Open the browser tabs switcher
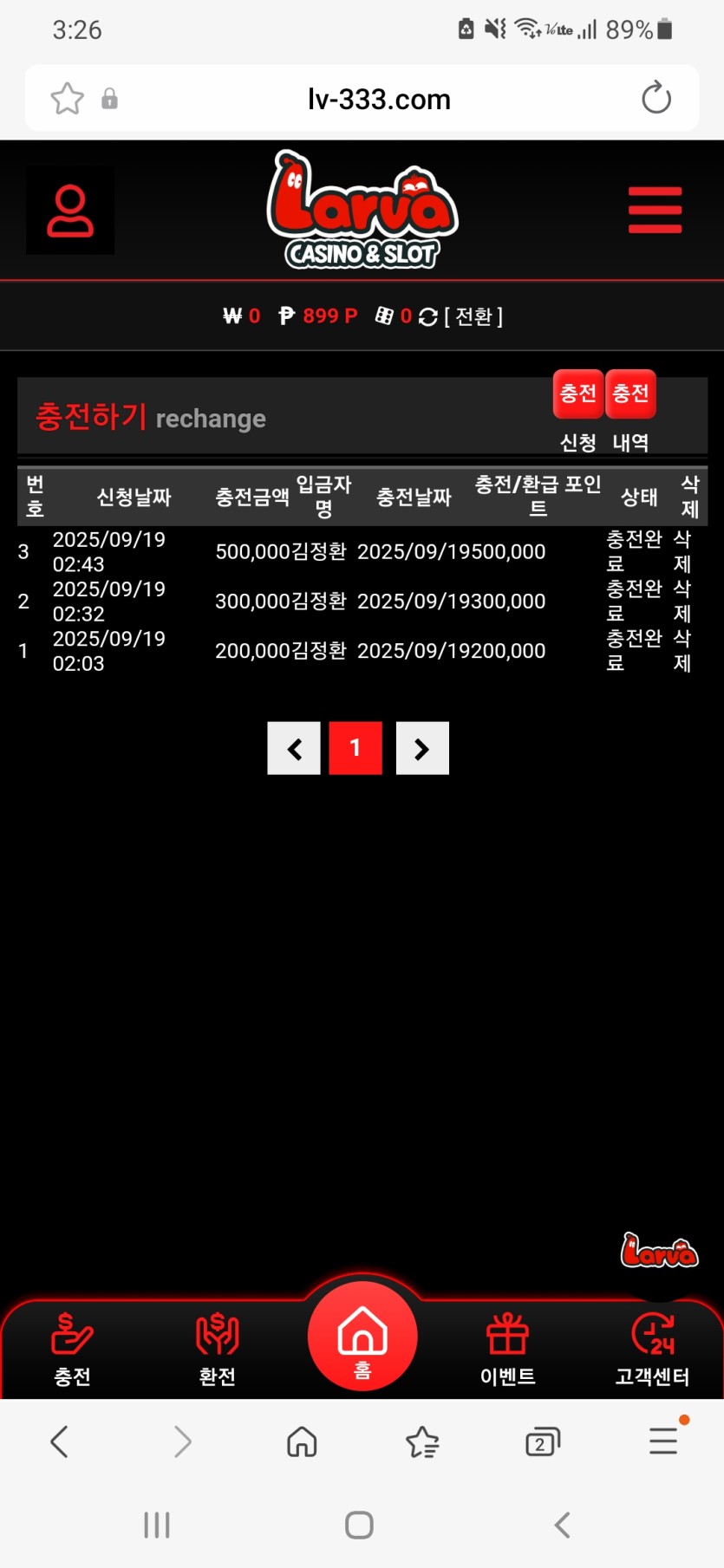This screenshot has width=724, height=1568. coord(542,1441)
